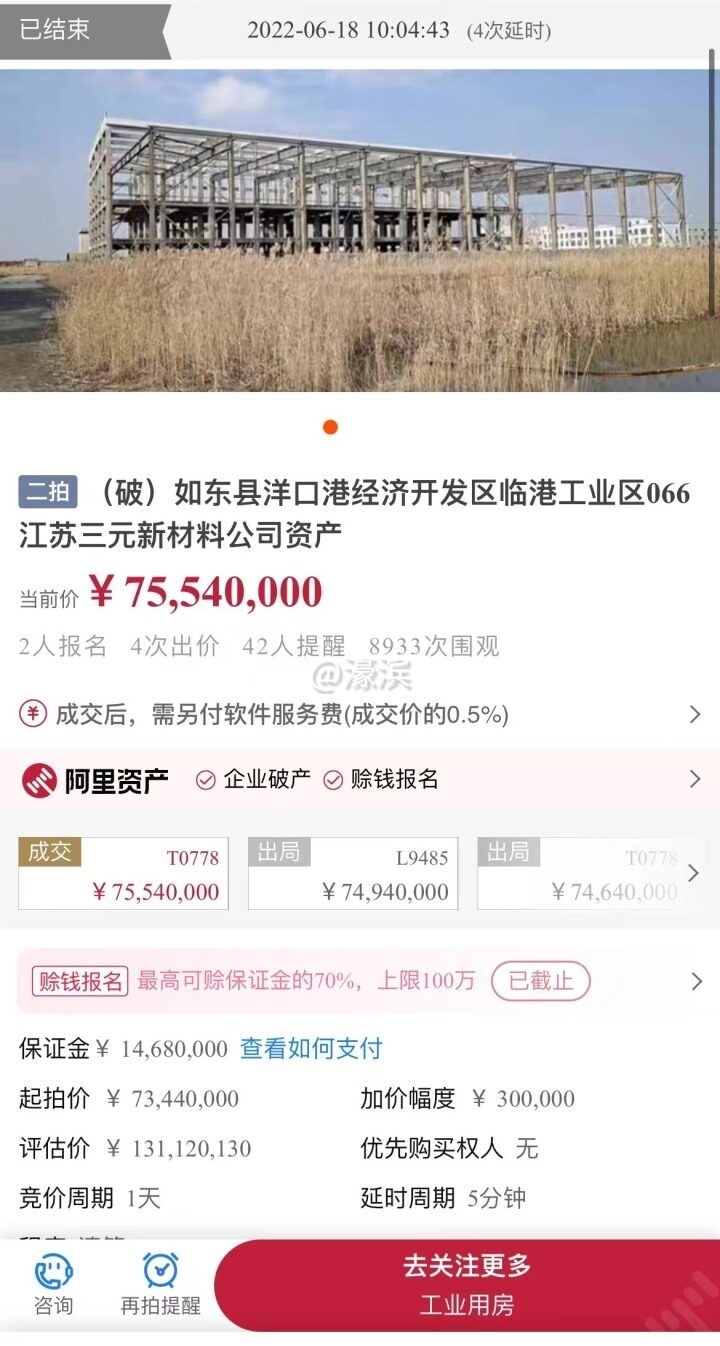Tap 去关注更多 工业用房 button
Viewport: 720px width, 1346px height.
(x=466, y=1285)
